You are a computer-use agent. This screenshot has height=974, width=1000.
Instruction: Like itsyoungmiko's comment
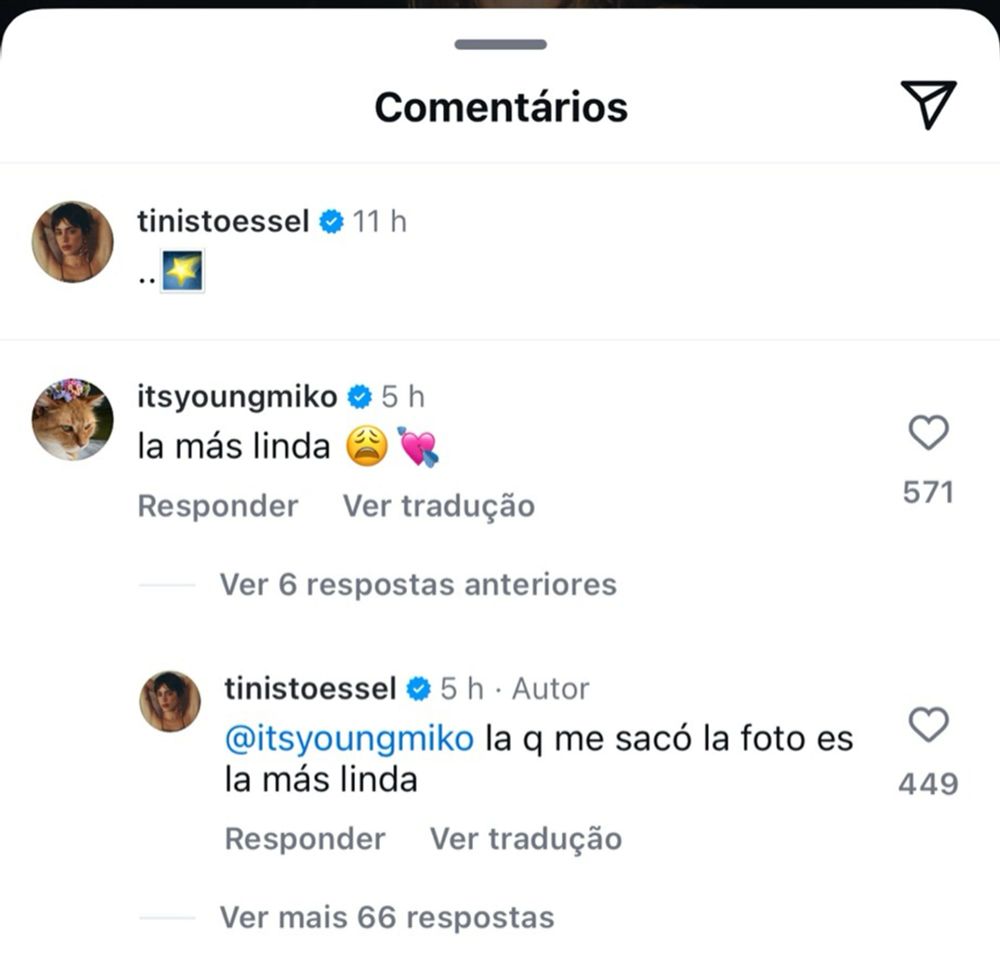[x=928, y=434]
